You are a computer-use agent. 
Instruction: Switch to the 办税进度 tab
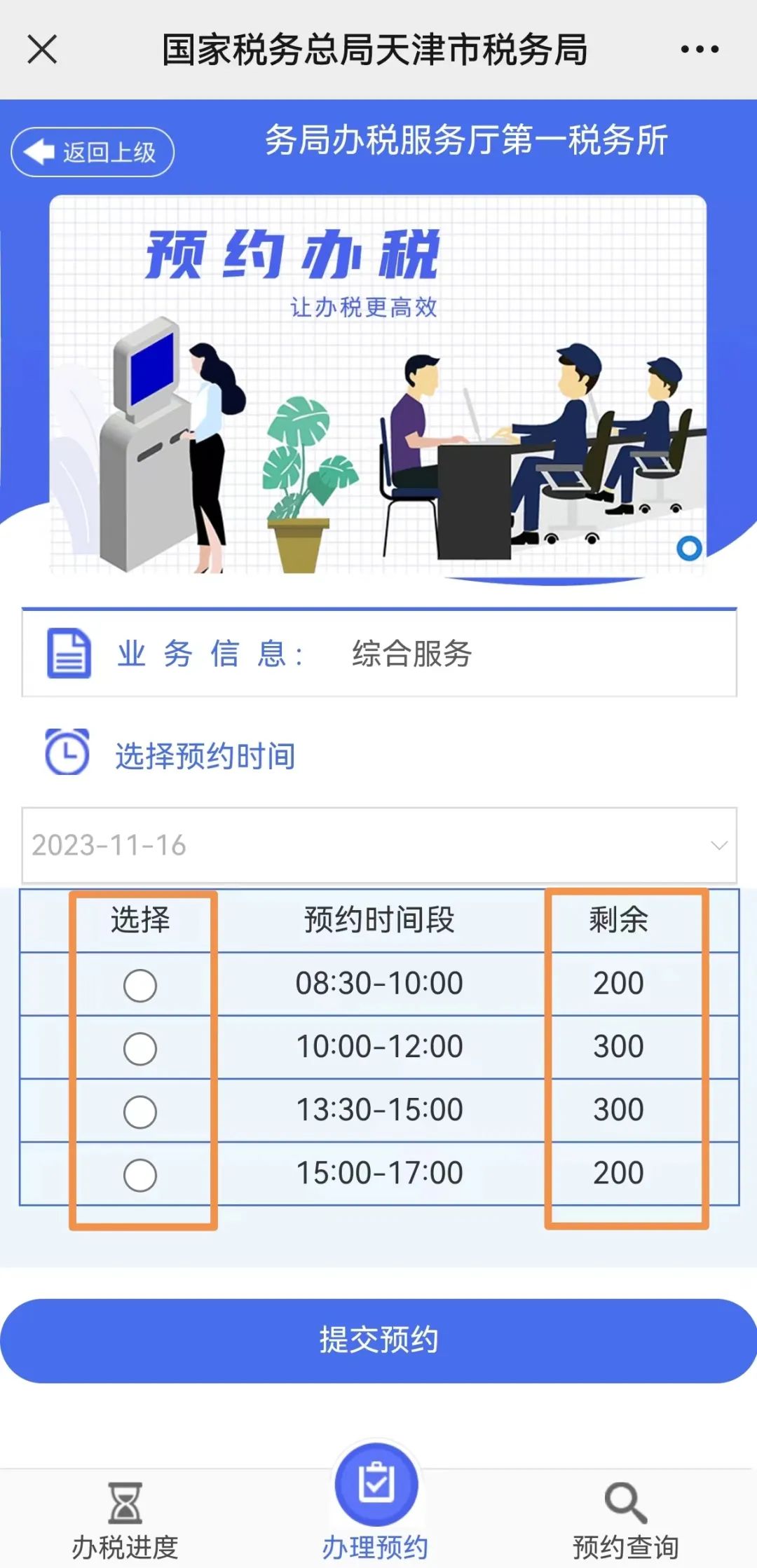pos(125,1520)
